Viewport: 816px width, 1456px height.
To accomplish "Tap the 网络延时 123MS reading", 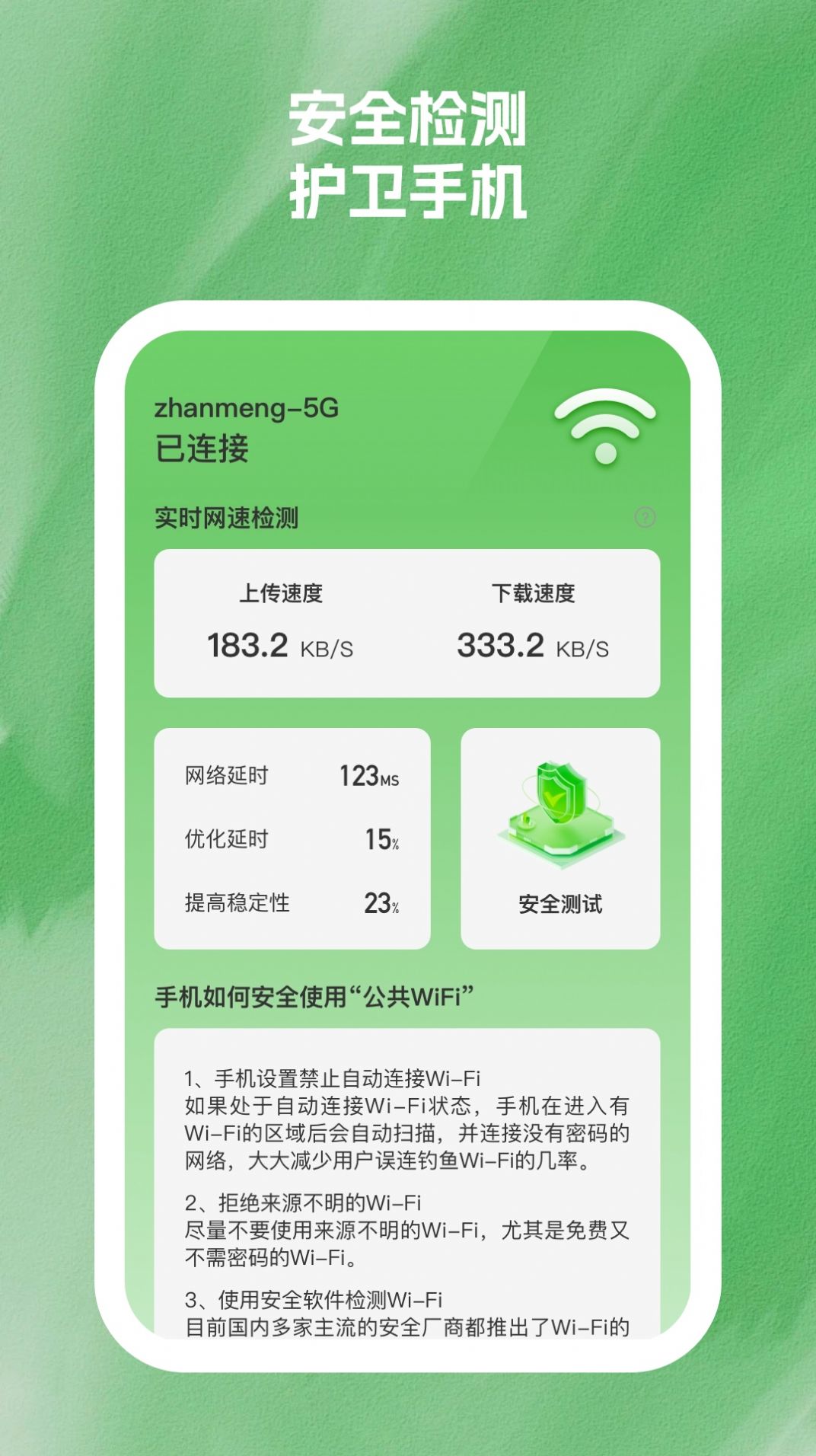I will click(292, 774).
